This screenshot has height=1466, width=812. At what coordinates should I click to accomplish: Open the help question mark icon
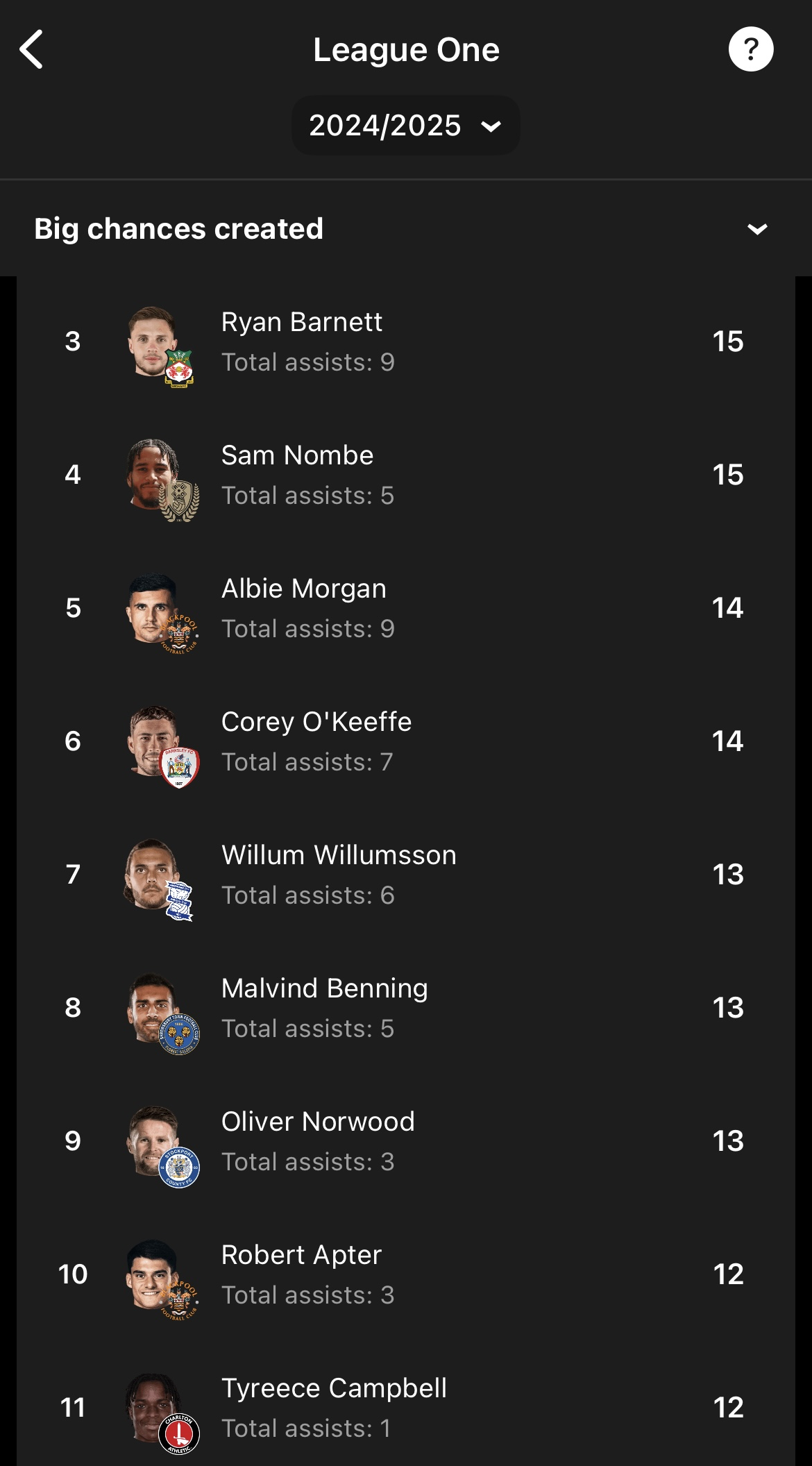(x=751, y=49)
